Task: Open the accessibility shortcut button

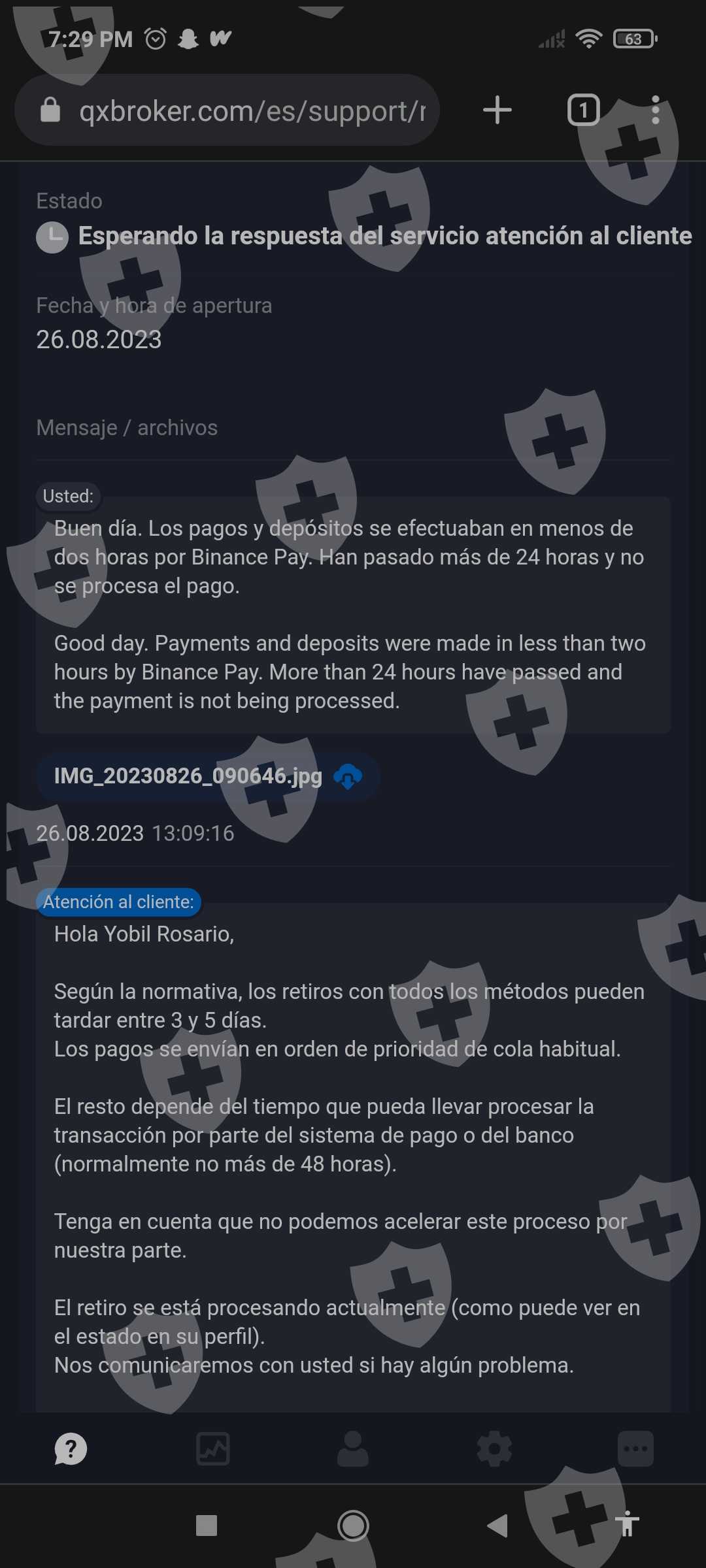Action: coord(627,1524)
